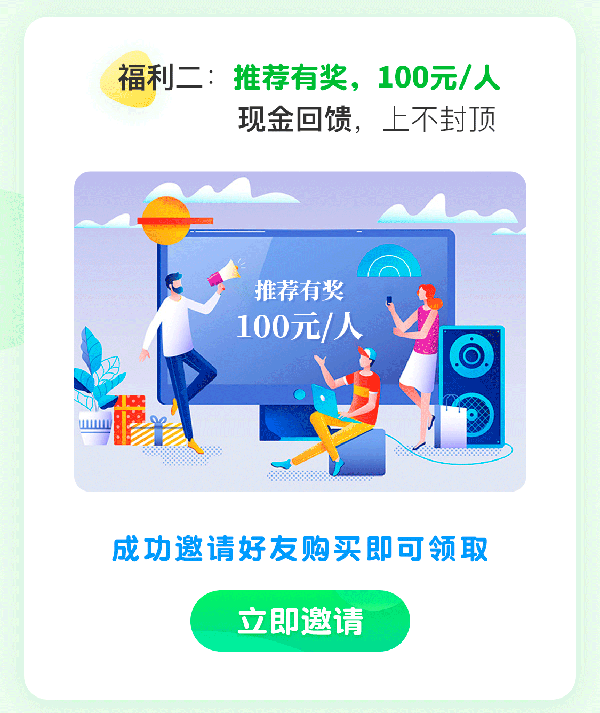
Task: Tap the 立即邀请 invite button
Action: [x=300, y=621]
